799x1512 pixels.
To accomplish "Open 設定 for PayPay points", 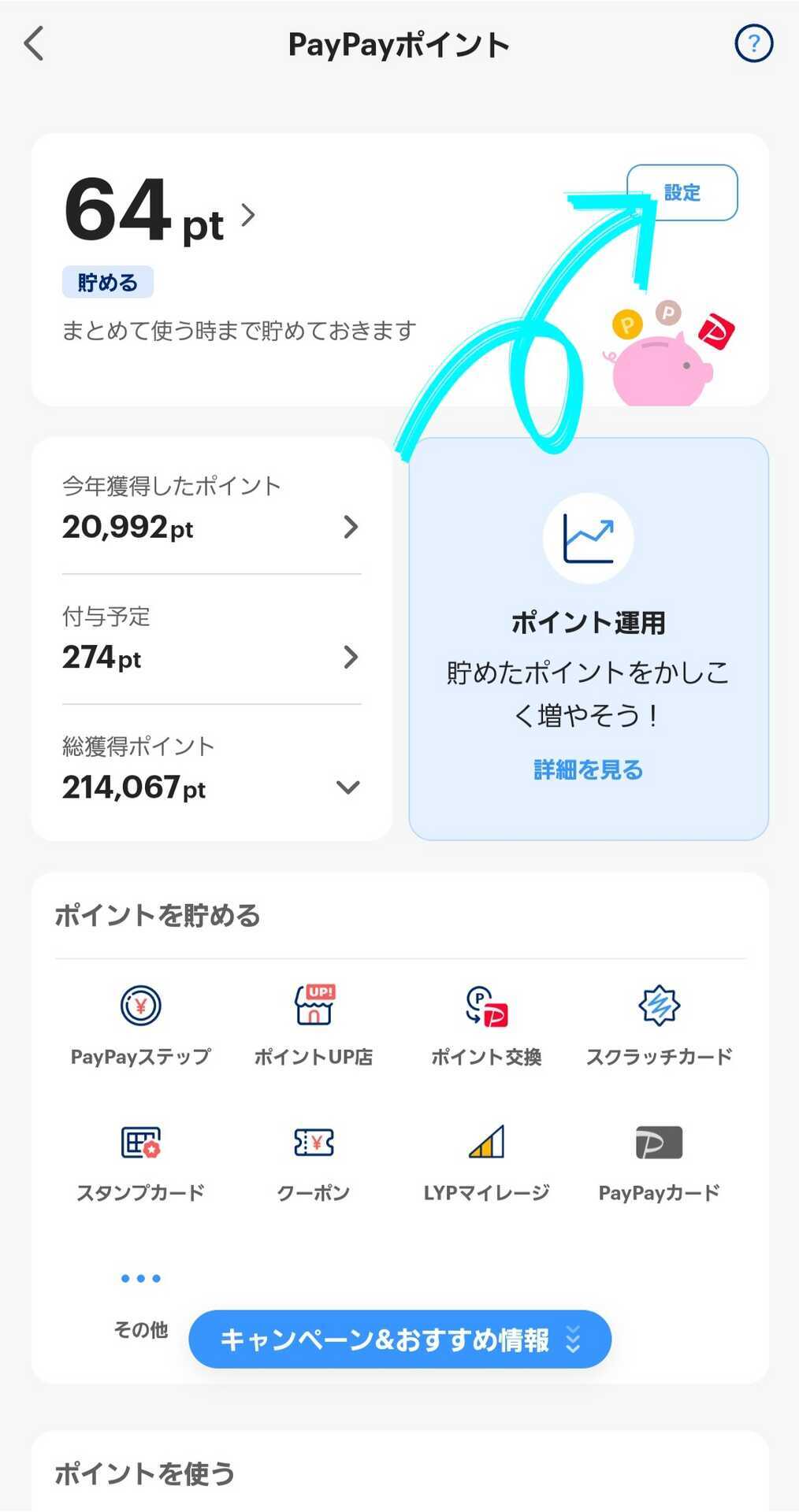I will 682,192.
